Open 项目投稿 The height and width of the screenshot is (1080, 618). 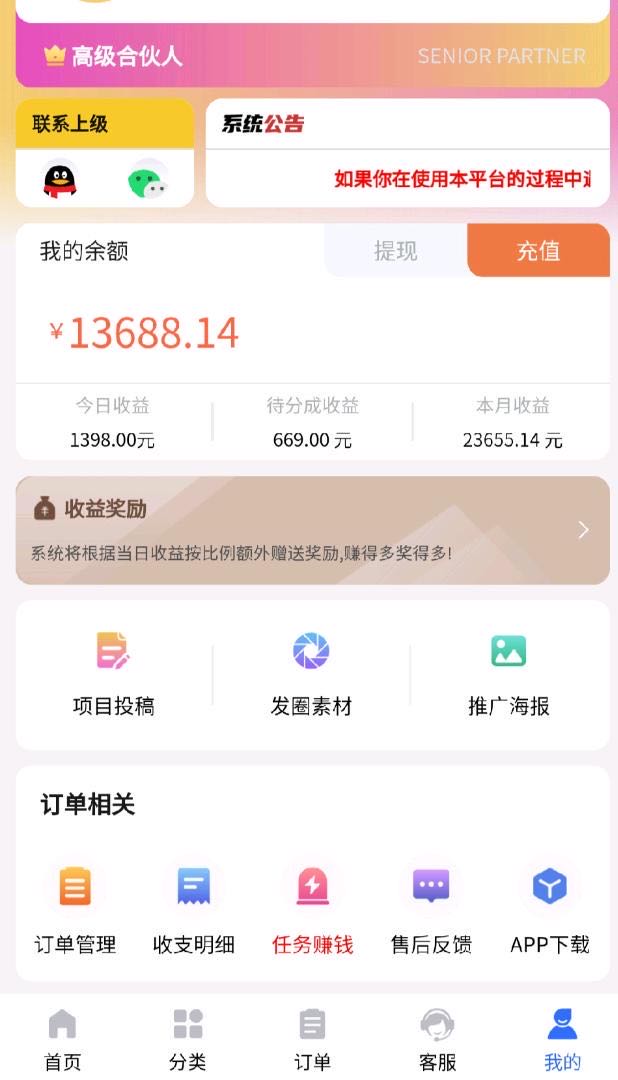pyautogui.click(x=113, y=674)
